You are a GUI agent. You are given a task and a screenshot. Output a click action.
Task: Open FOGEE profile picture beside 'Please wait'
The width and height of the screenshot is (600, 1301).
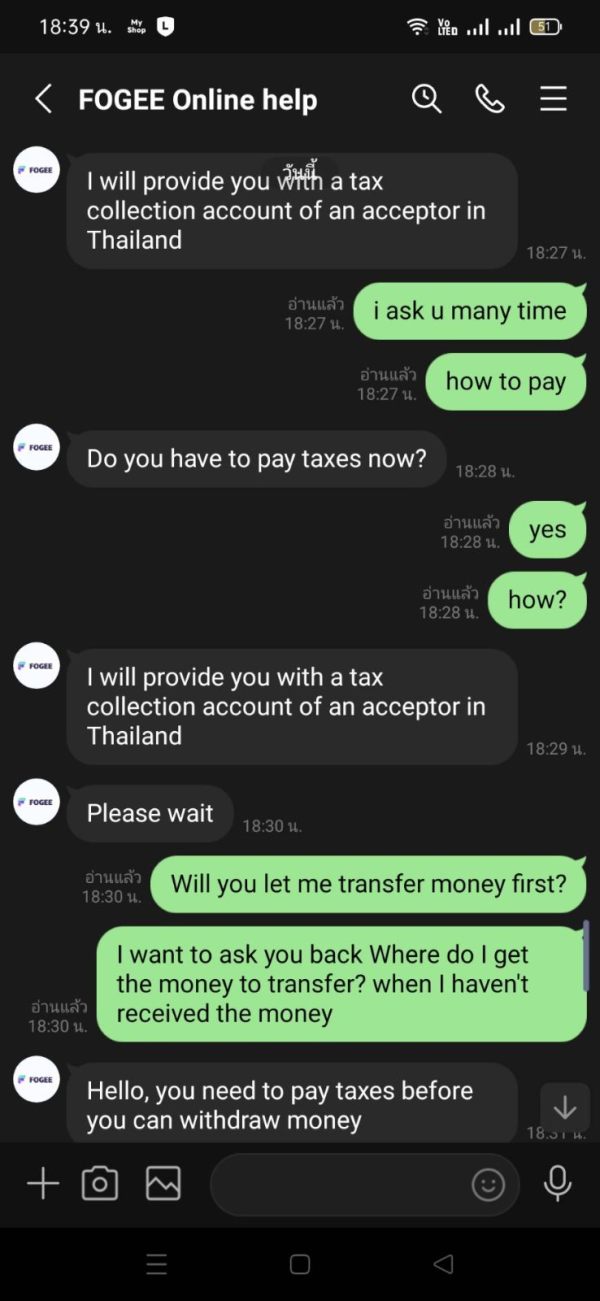pyautogui.click(x=37, y=802)
